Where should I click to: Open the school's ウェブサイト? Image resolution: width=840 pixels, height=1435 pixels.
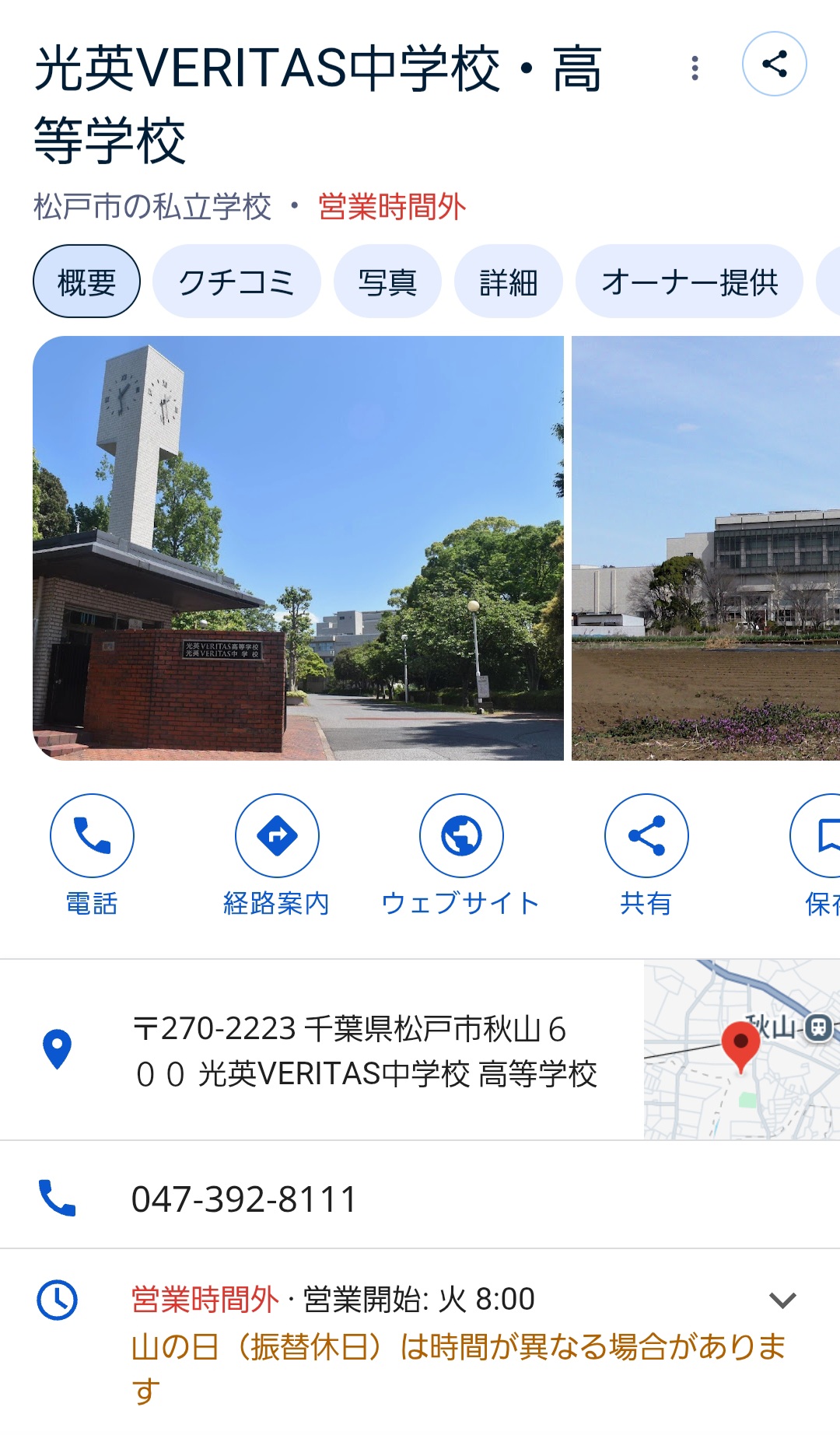pos(461,836)
